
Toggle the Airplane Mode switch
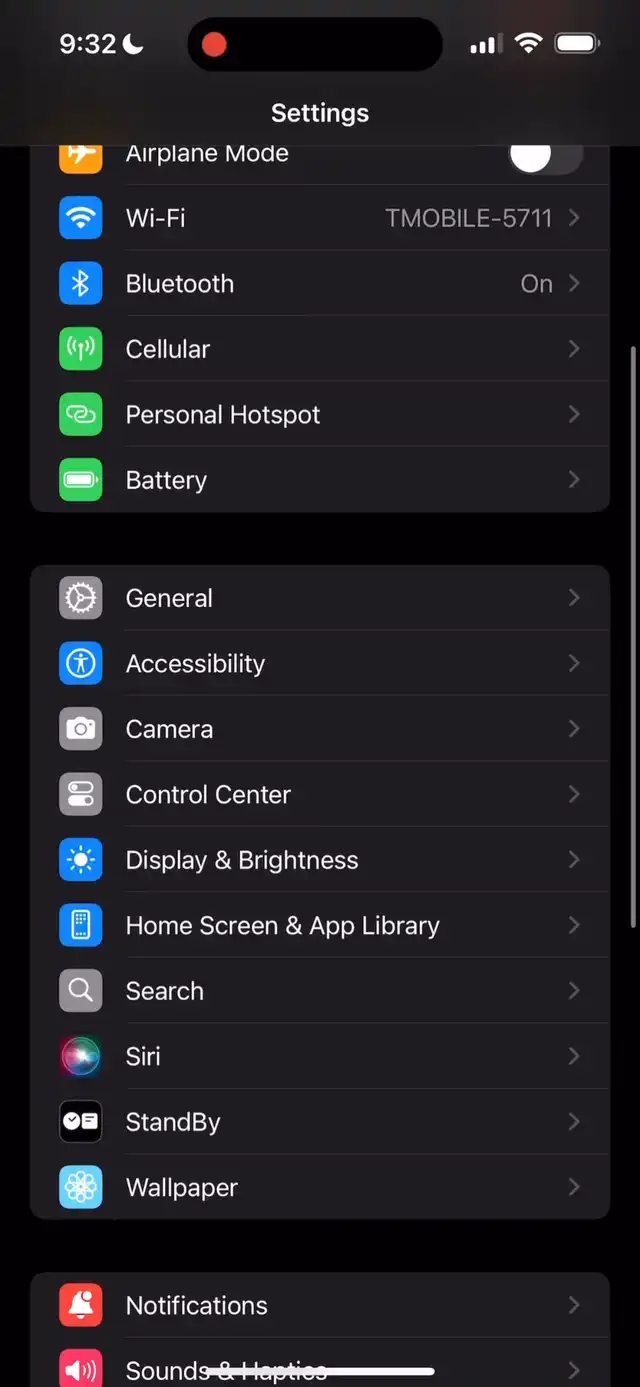(544, 156)
